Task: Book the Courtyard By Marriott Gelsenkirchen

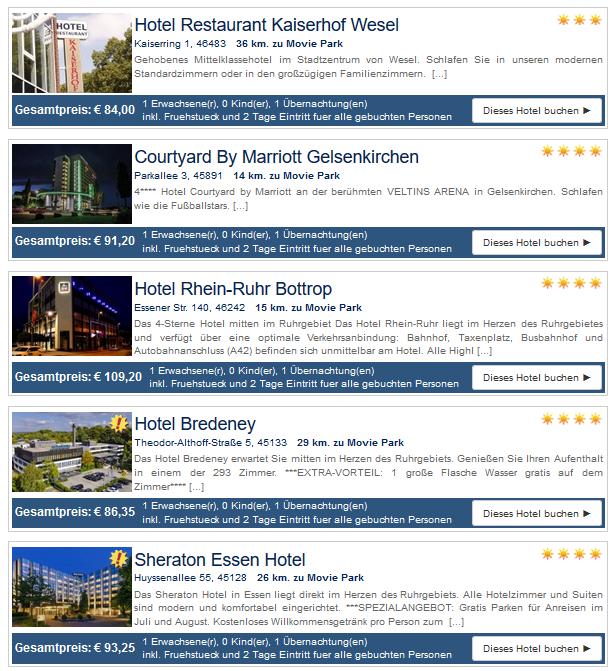Action: (x=536, y=242)
